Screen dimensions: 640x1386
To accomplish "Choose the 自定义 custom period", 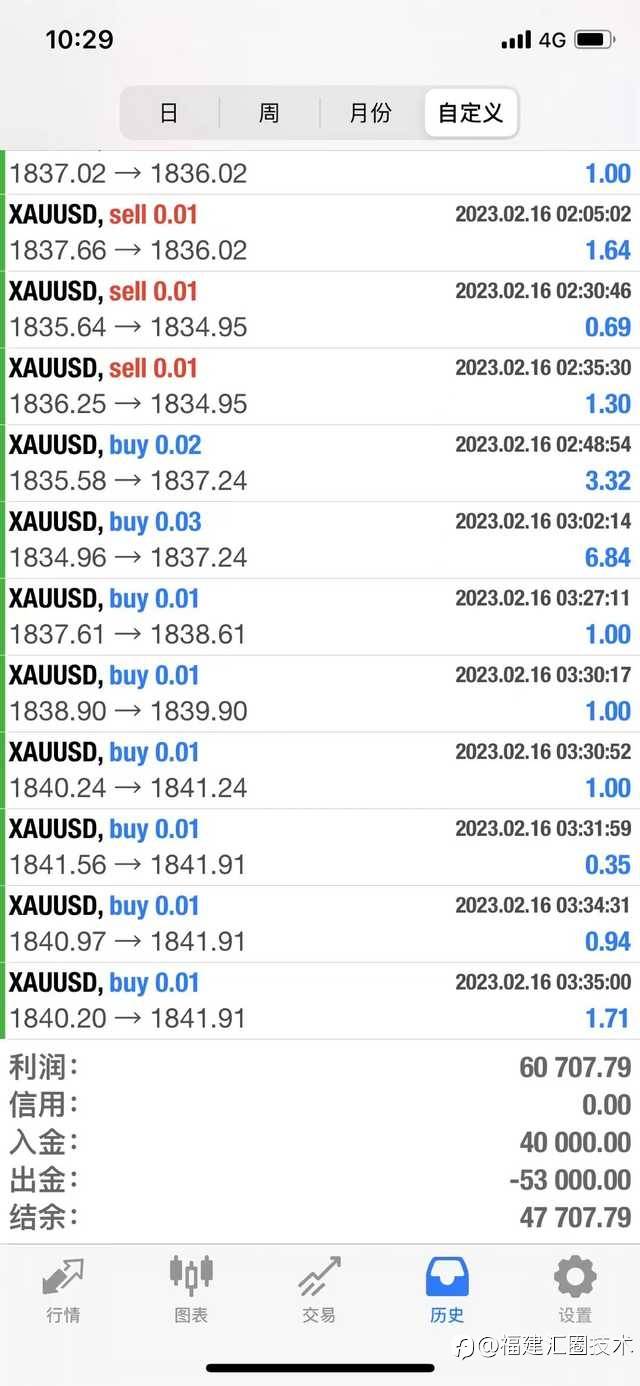I will click(x=470, y=113).
